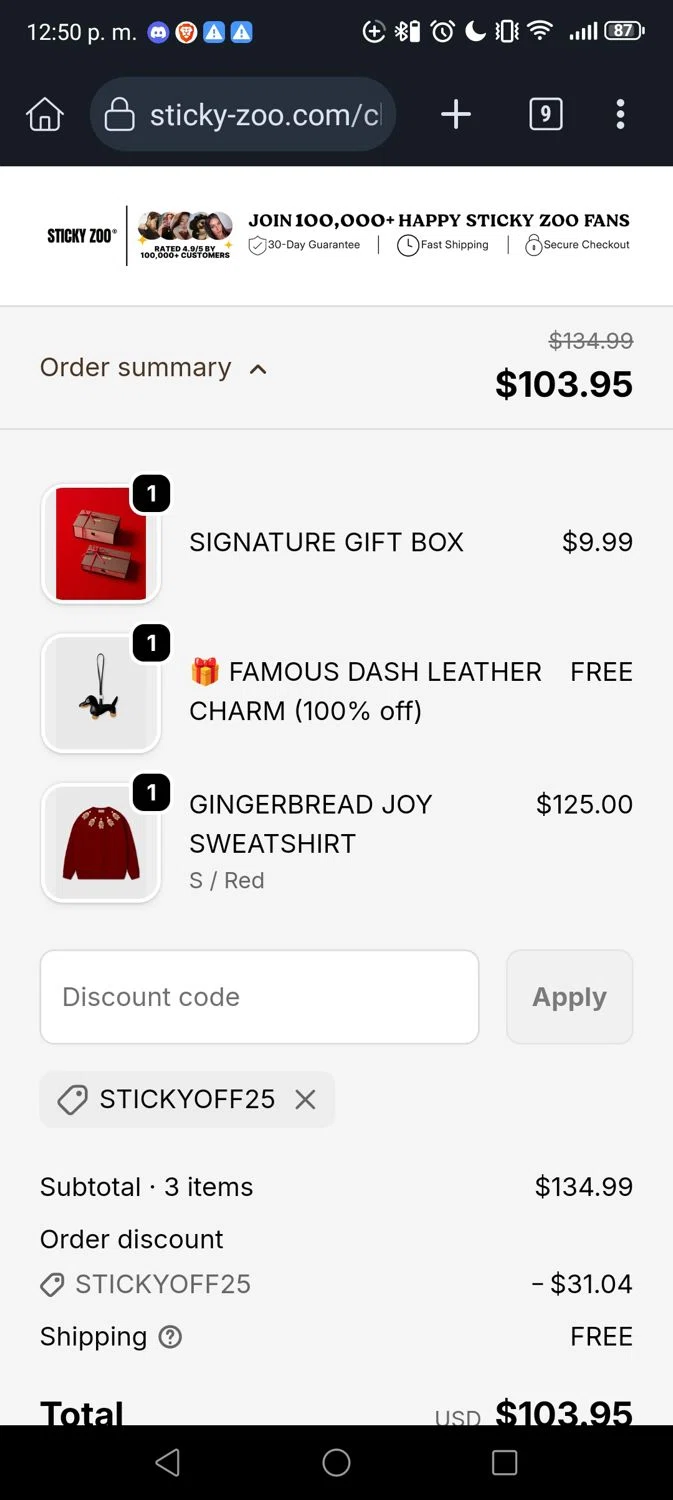Apply the entered discount code
Image resolution: width=673 pixels, height=1500 pixels.
pos(569,997)
